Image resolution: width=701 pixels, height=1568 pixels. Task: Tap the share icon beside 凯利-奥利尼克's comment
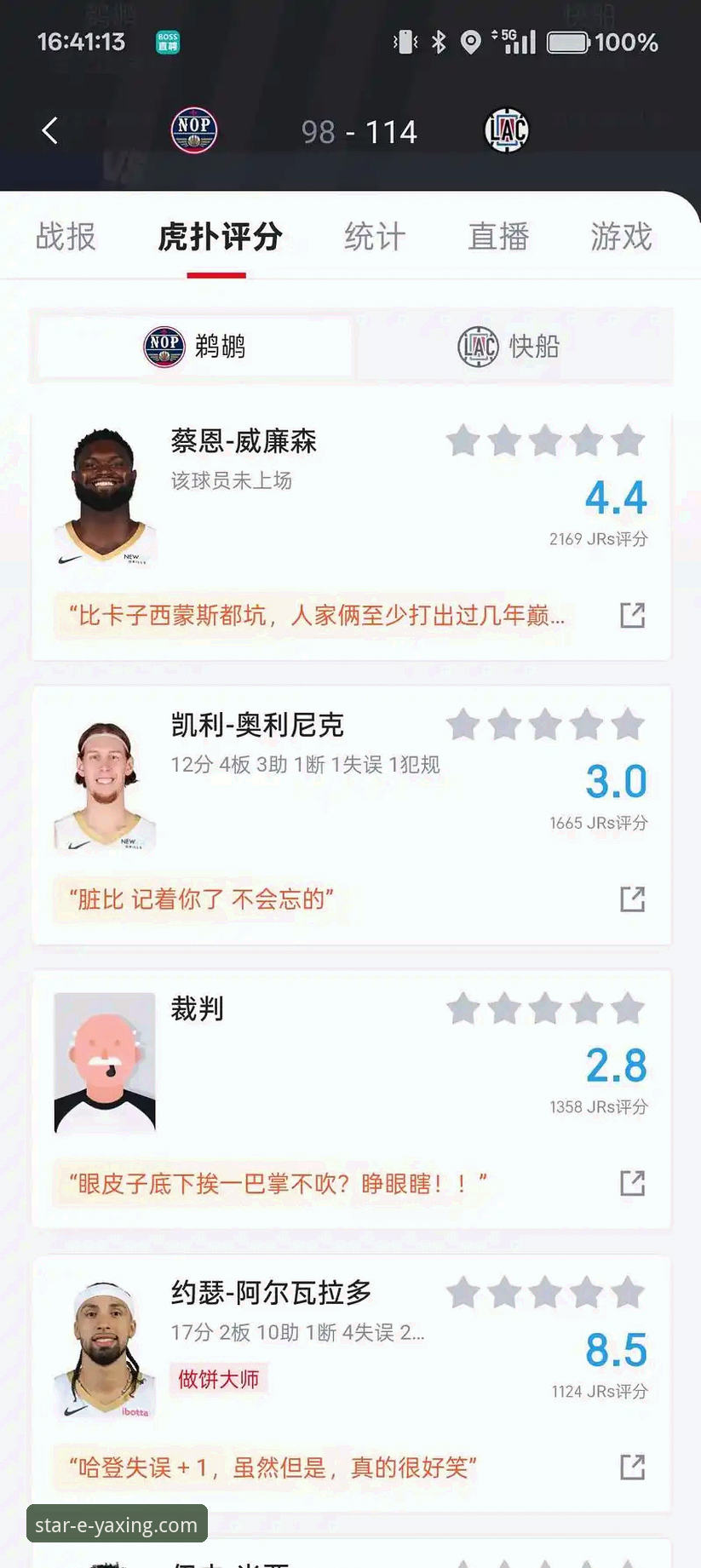[631, 899]
